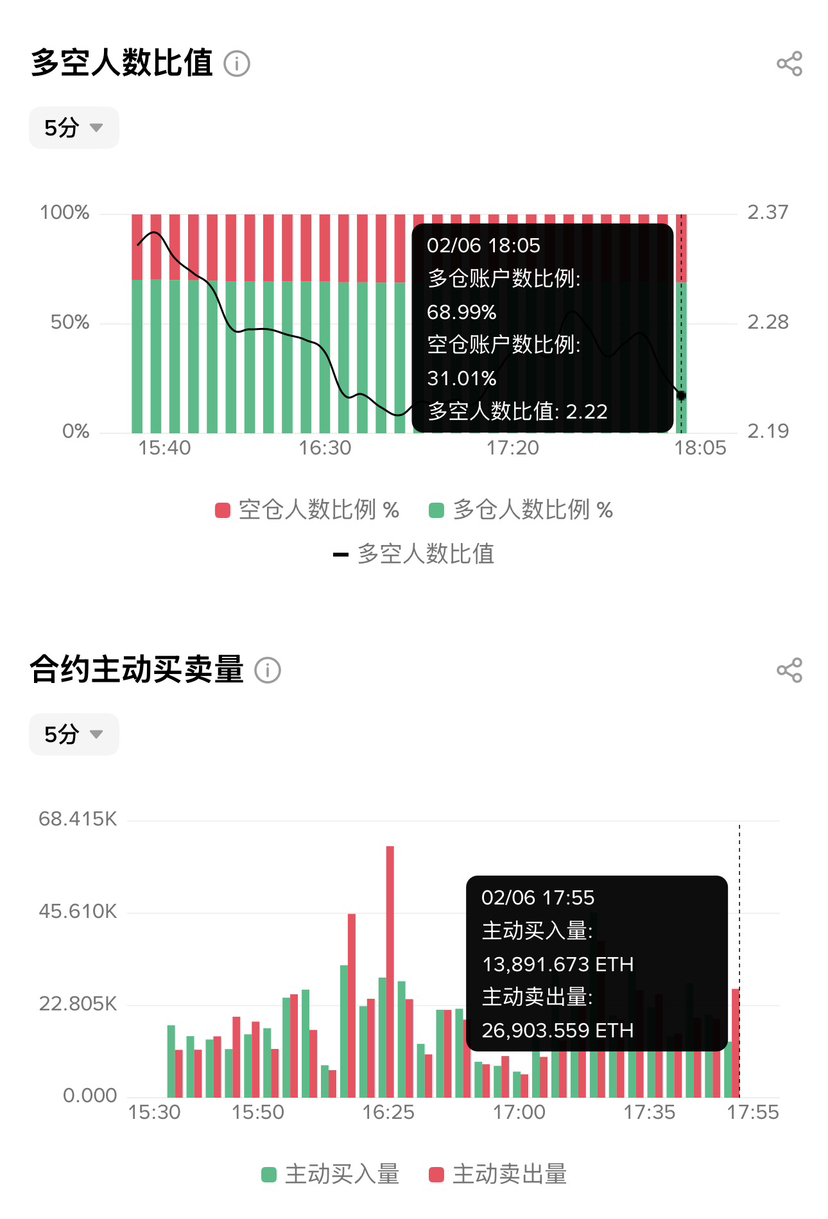
Task: Share the 合约主动买卖量 chart
Action: click(789, 670)
